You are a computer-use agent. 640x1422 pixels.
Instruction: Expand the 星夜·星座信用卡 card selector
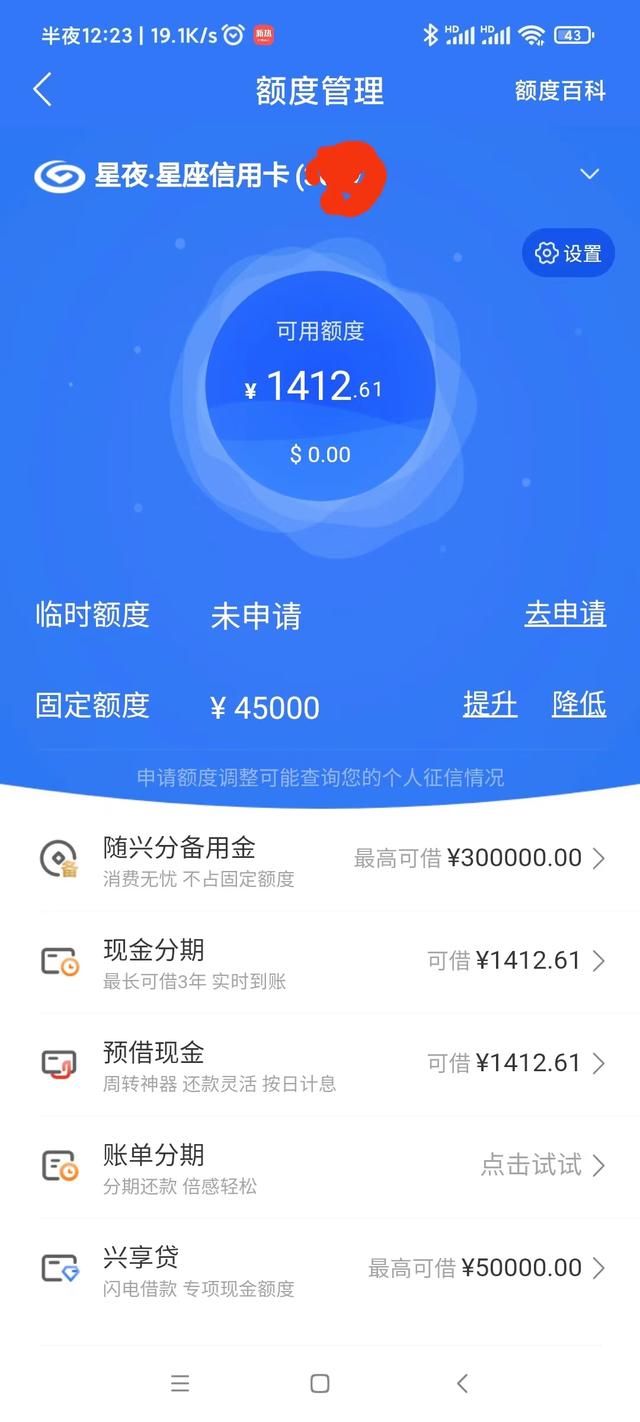589,174
